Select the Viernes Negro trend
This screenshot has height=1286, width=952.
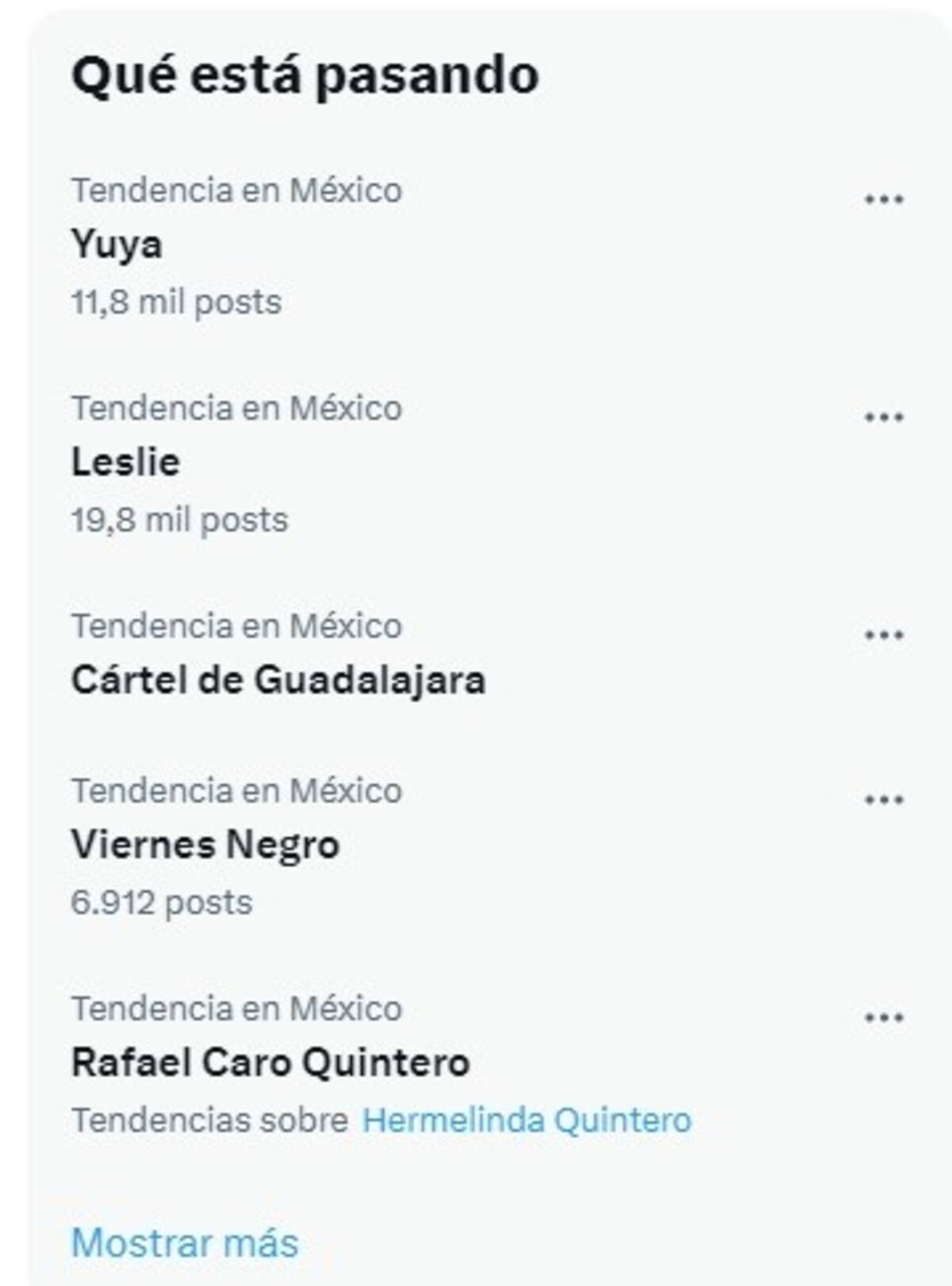coord(205,845)
